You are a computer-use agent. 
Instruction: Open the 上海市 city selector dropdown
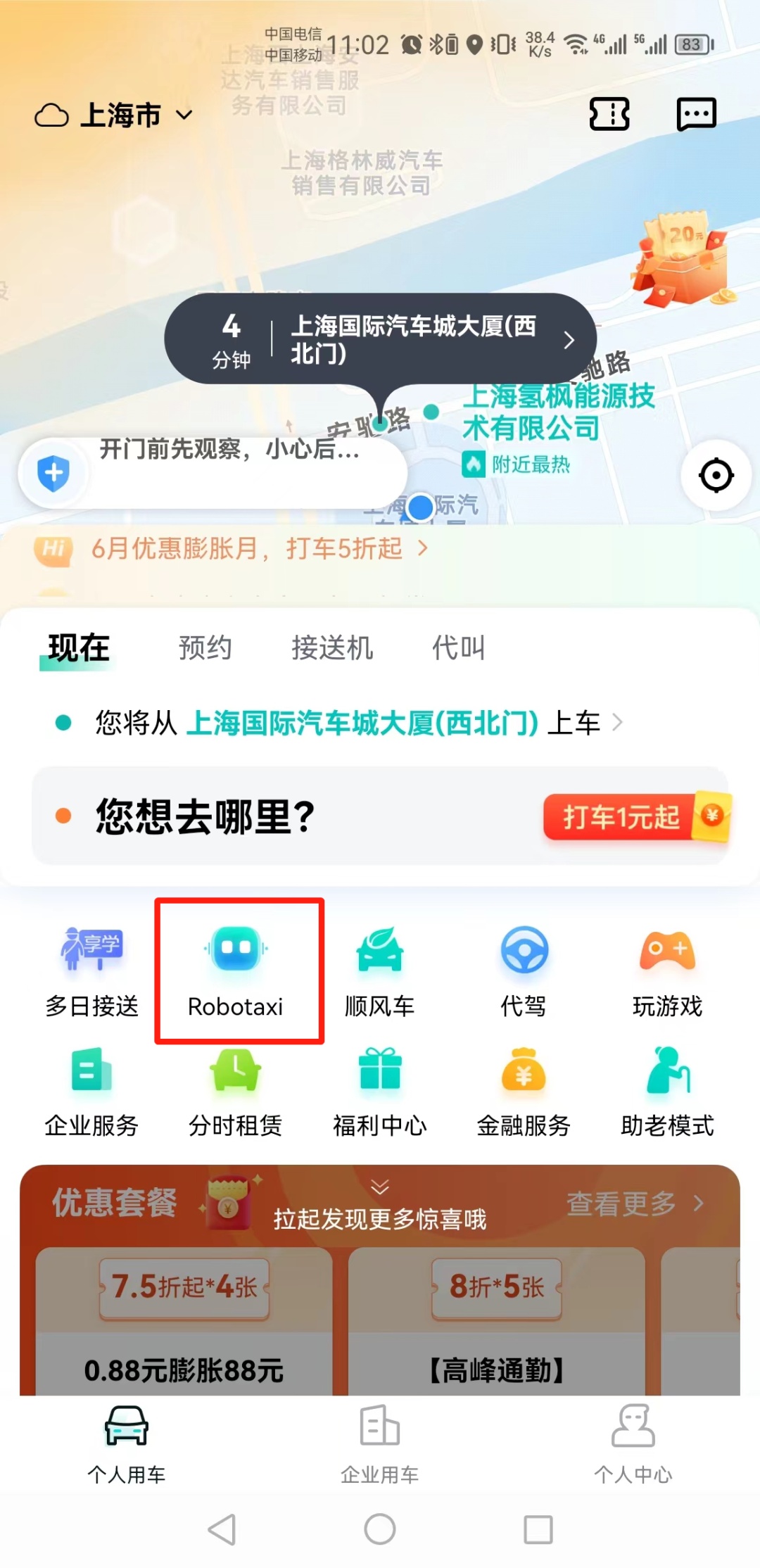click(x=116, y=115)
